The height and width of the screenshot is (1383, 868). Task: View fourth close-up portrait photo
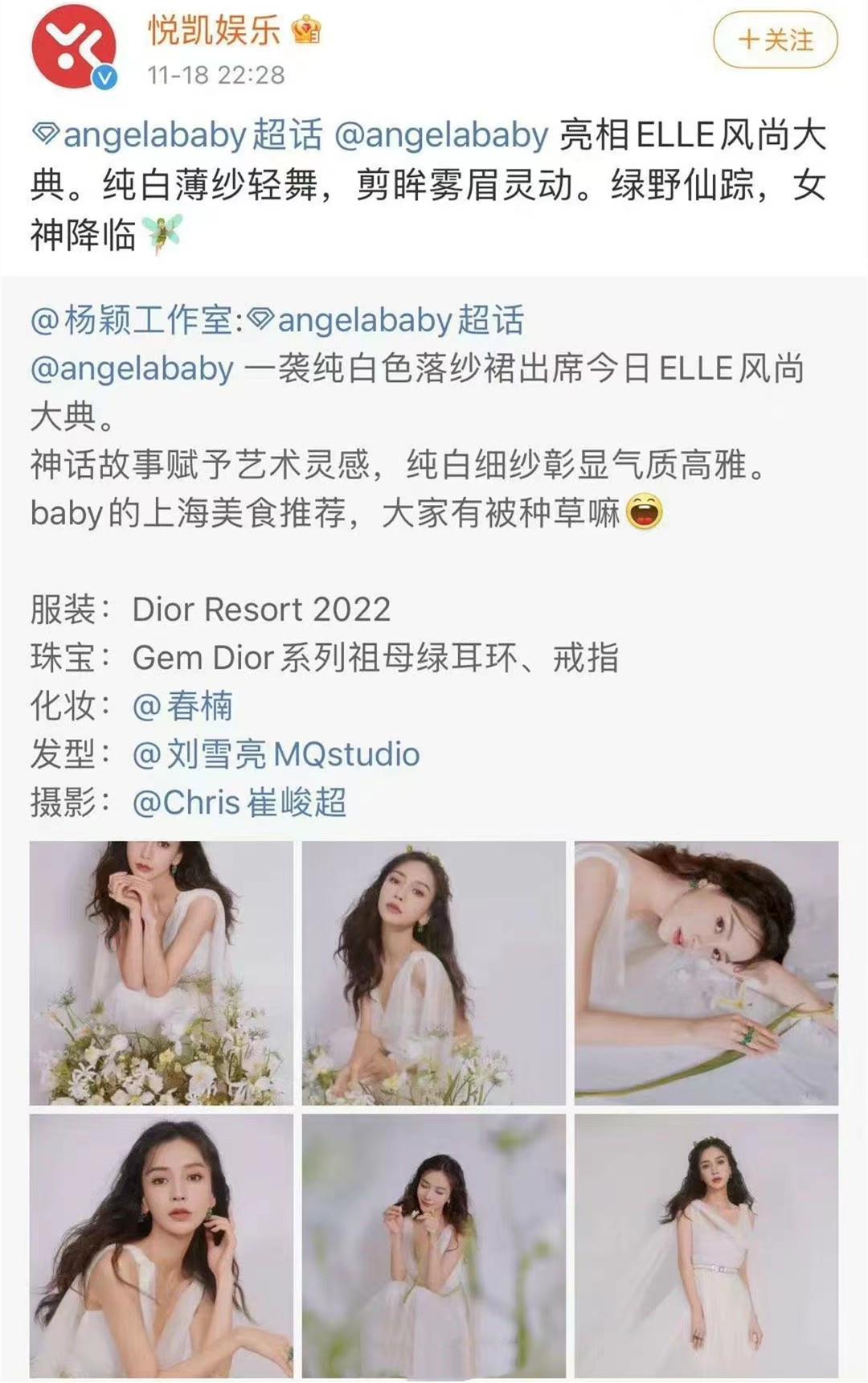[x=161, y=1246]
